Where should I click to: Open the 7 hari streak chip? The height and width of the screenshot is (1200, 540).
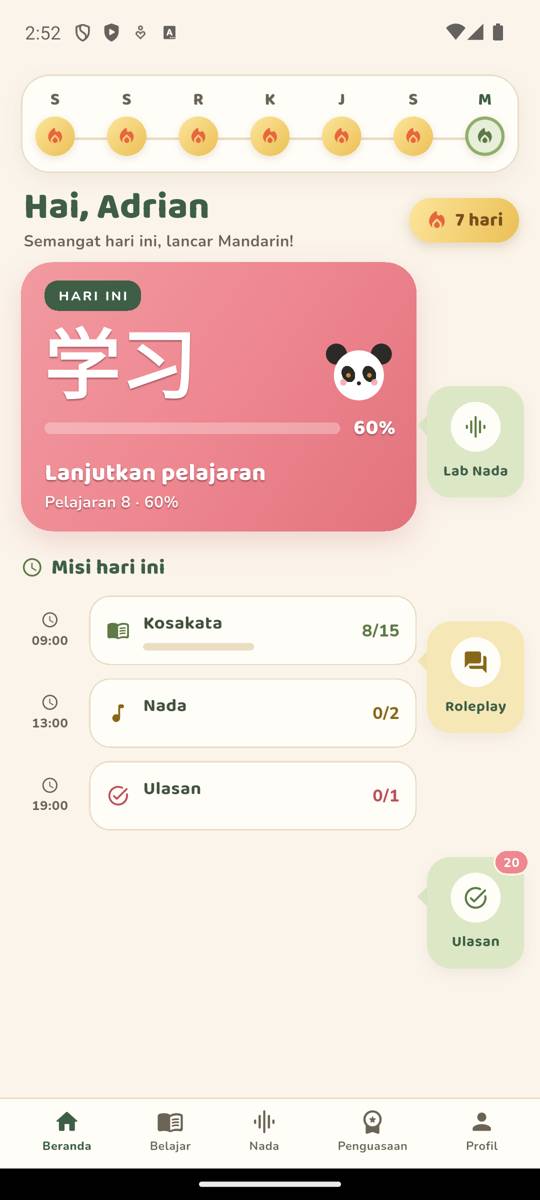464,220
